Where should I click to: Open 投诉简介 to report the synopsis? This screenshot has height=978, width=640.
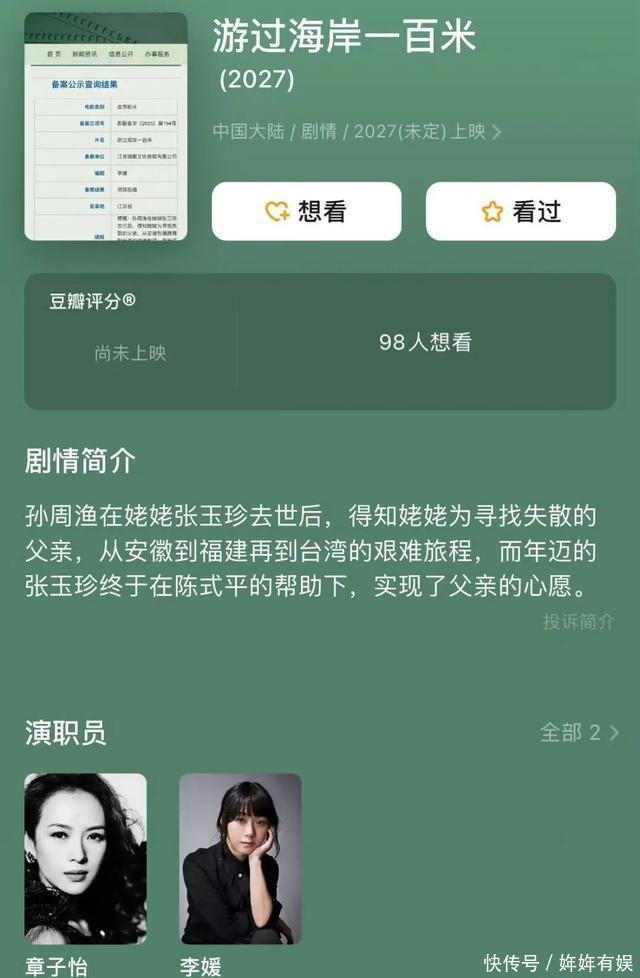coord(578,621)
